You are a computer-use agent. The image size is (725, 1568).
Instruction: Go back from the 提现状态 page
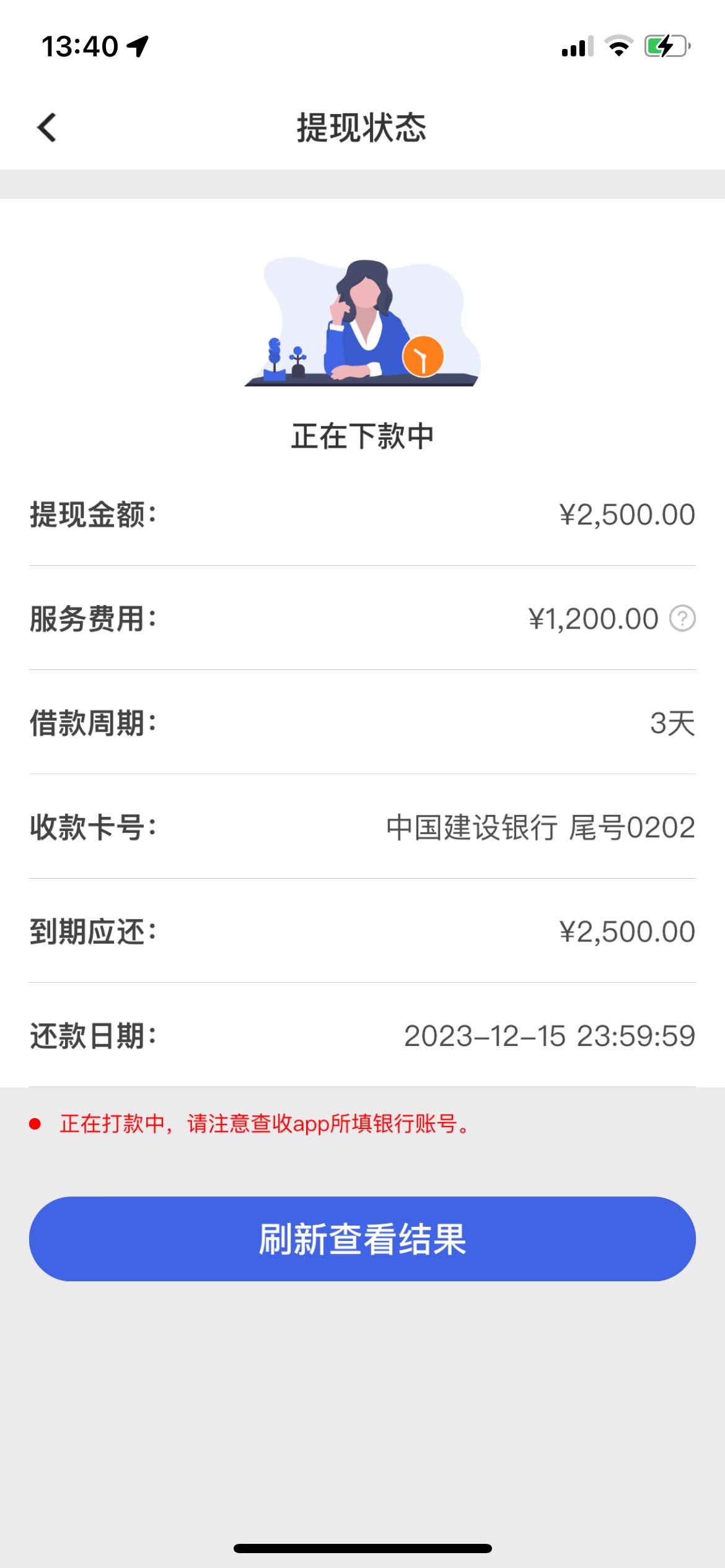[47, 128]
